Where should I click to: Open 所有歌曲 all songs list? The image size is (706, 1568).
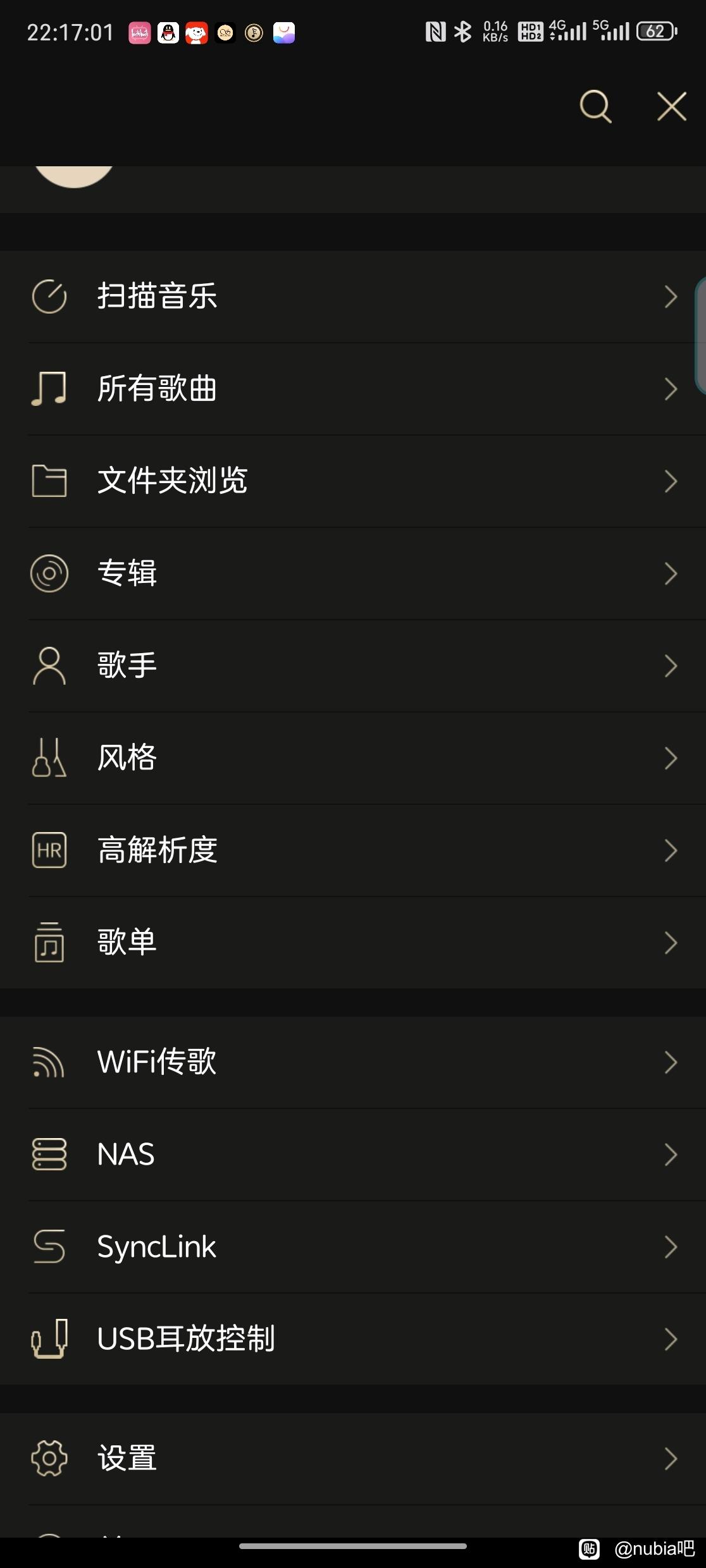pos(353,389)
